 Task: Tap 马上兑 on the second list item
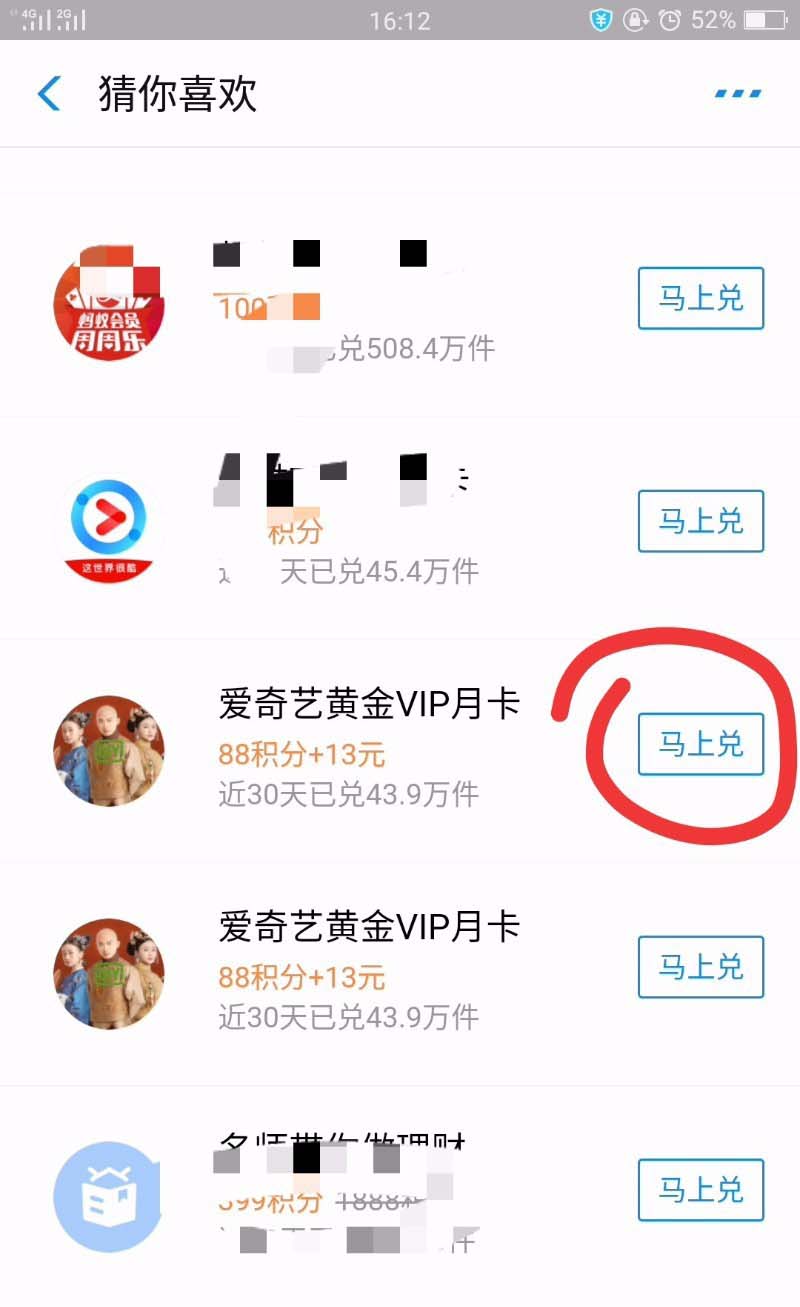[x=700, y=521]
